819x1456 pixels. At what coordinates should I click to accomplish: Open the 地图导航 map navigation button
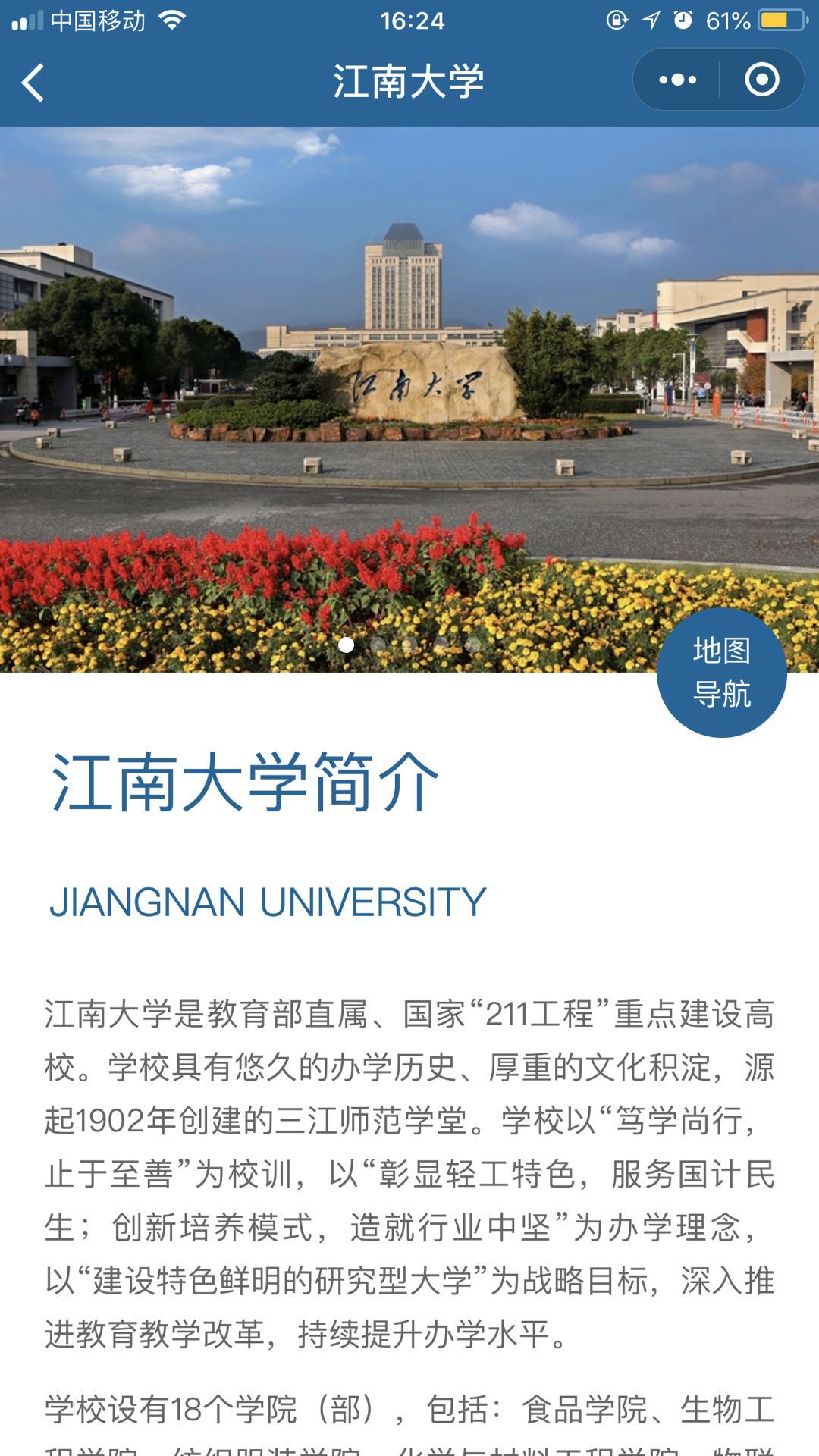tap(721, 672)
